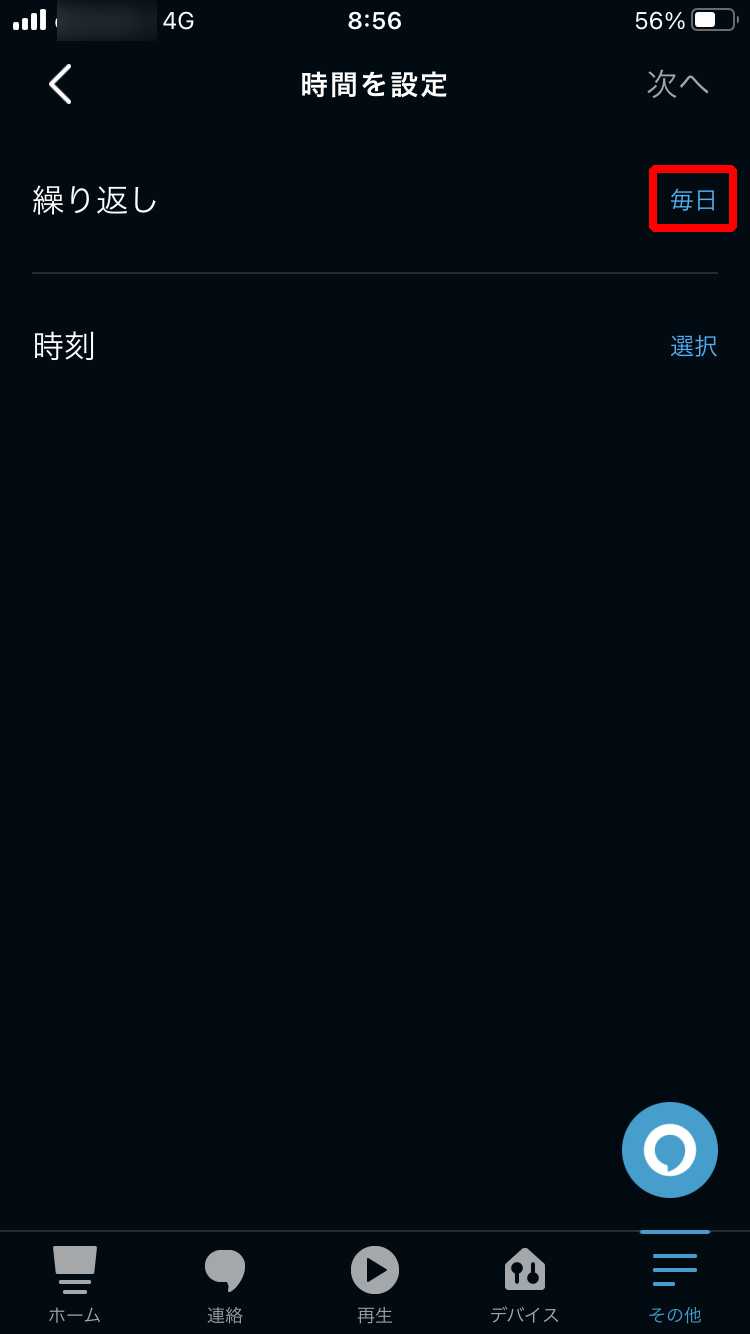The width and height of the screenshot is (750, 1334).
Task: Open the 再生 tab
Action: click(x=375, y=1284)
